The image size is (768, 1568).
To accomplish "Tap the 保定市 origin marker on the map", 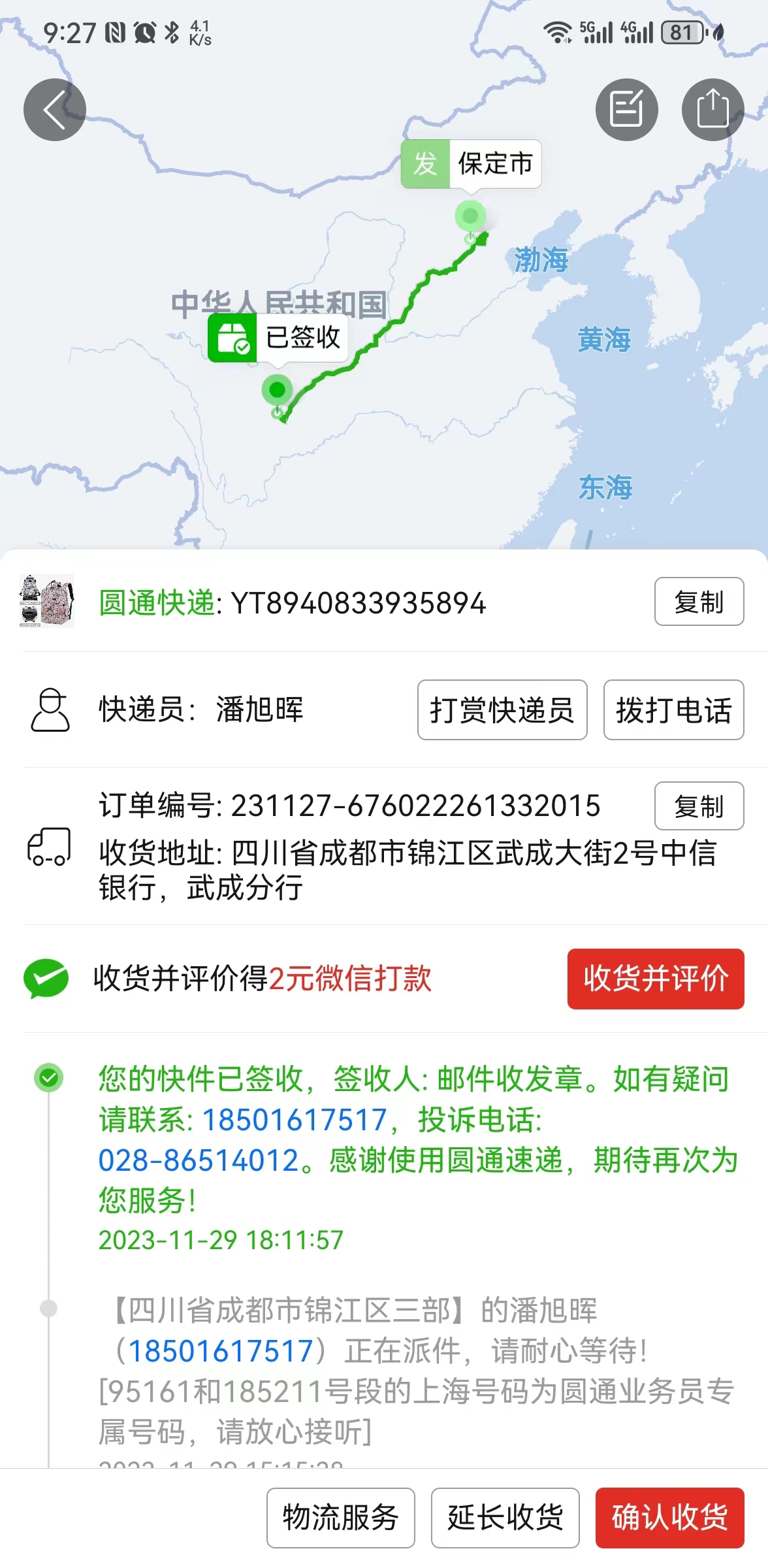I will point(471,164).
